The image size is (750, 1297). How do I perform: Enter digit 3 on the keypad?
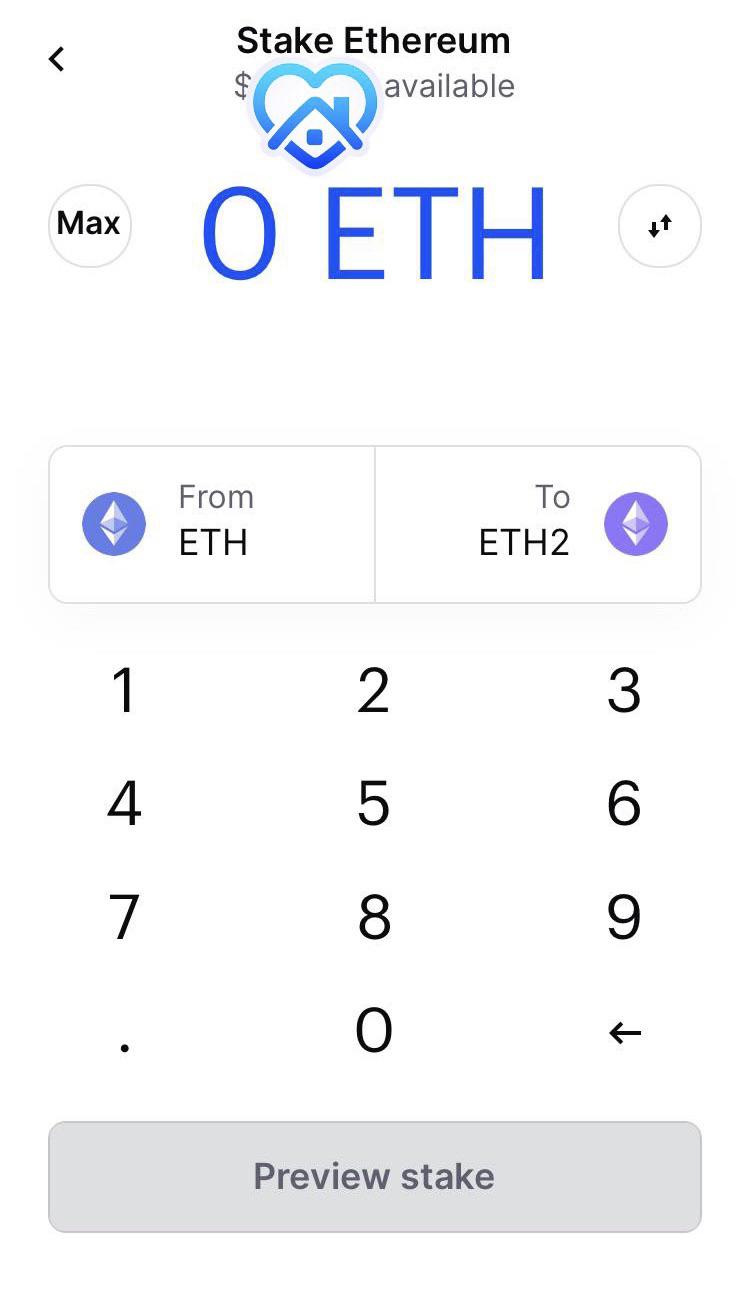tap(624, 691)
